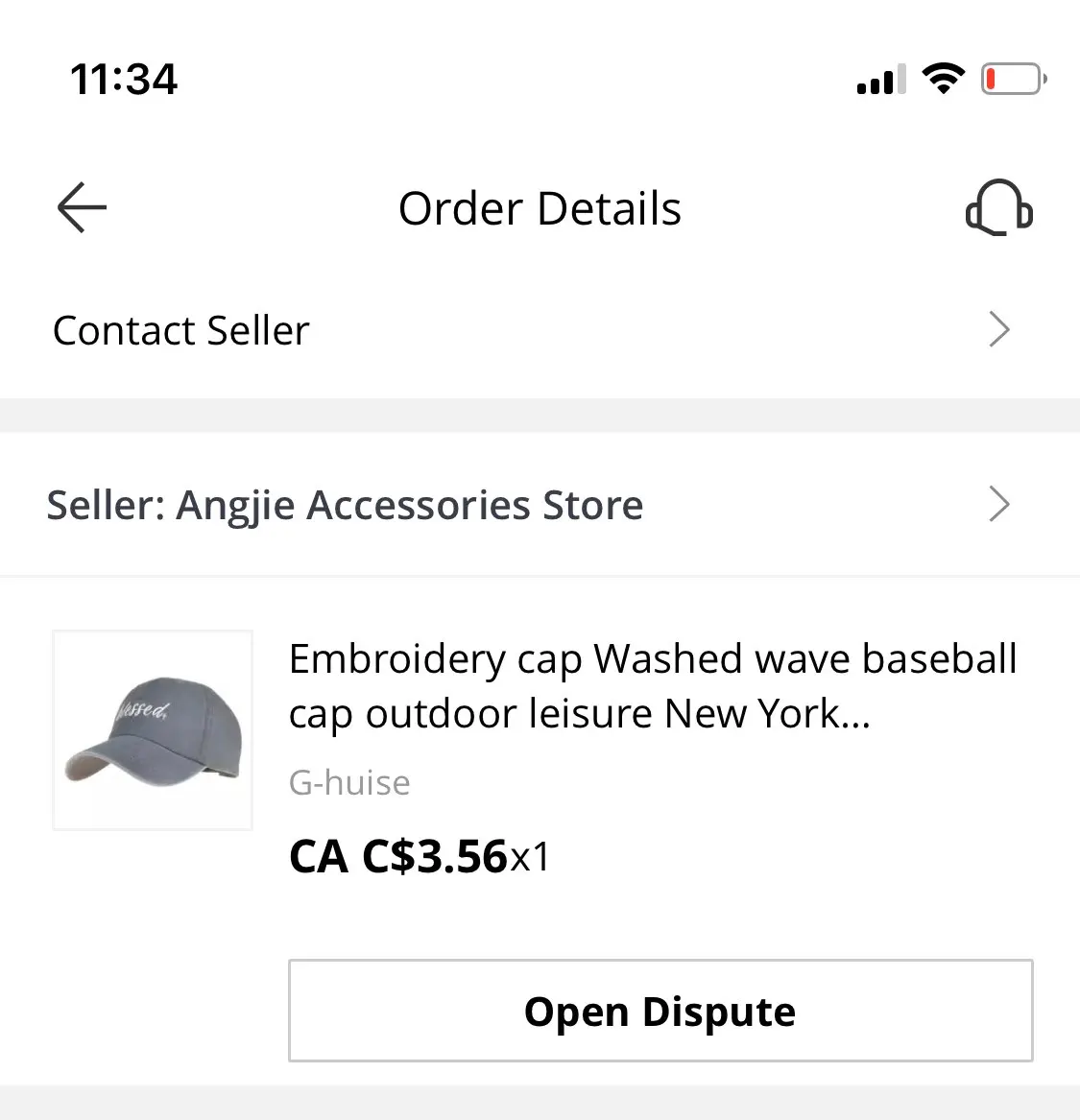
Task: Open customer support headset icon
Action: (998, 207)
